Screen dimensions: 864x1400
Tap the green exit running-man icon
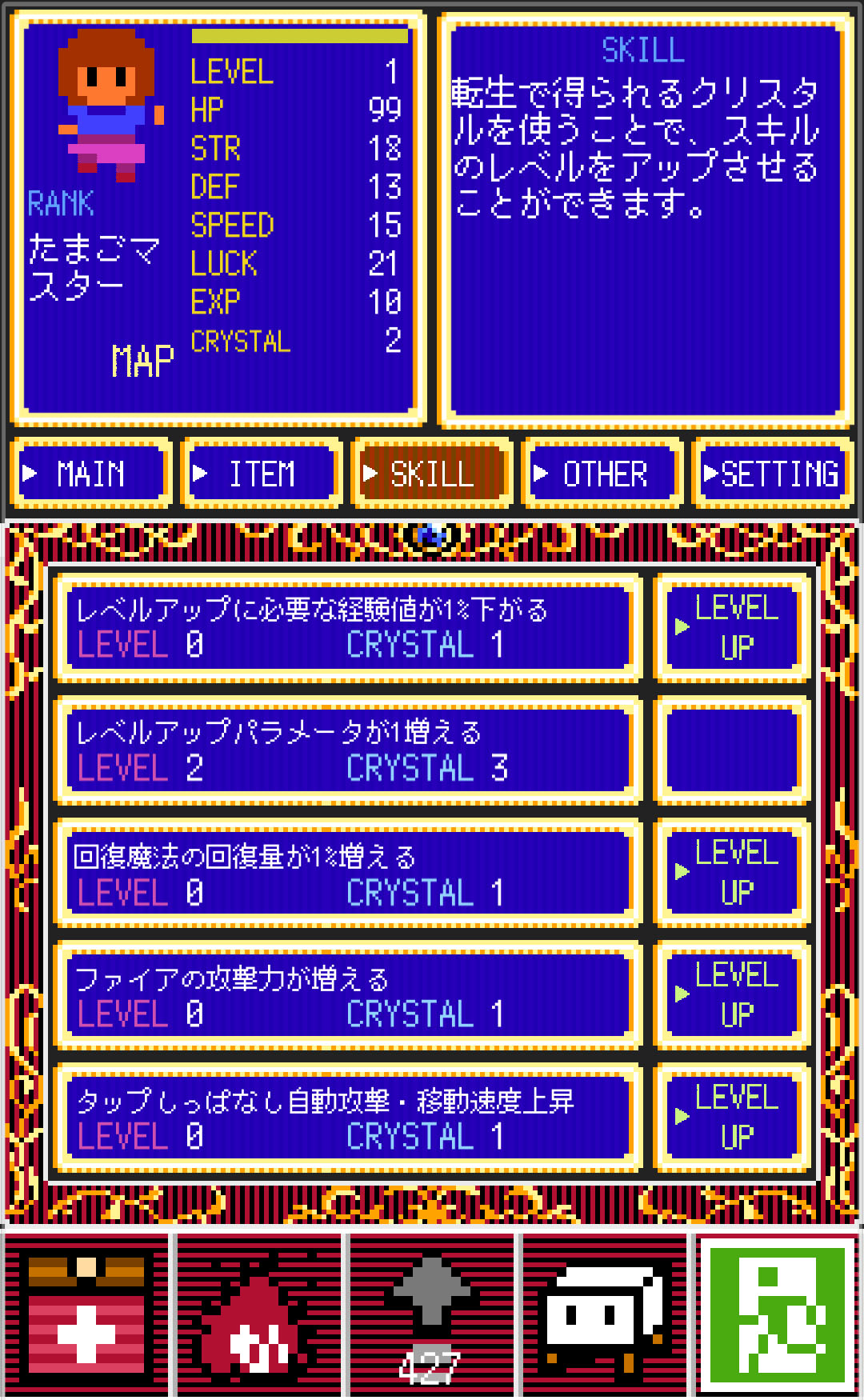pos(778,1314)
